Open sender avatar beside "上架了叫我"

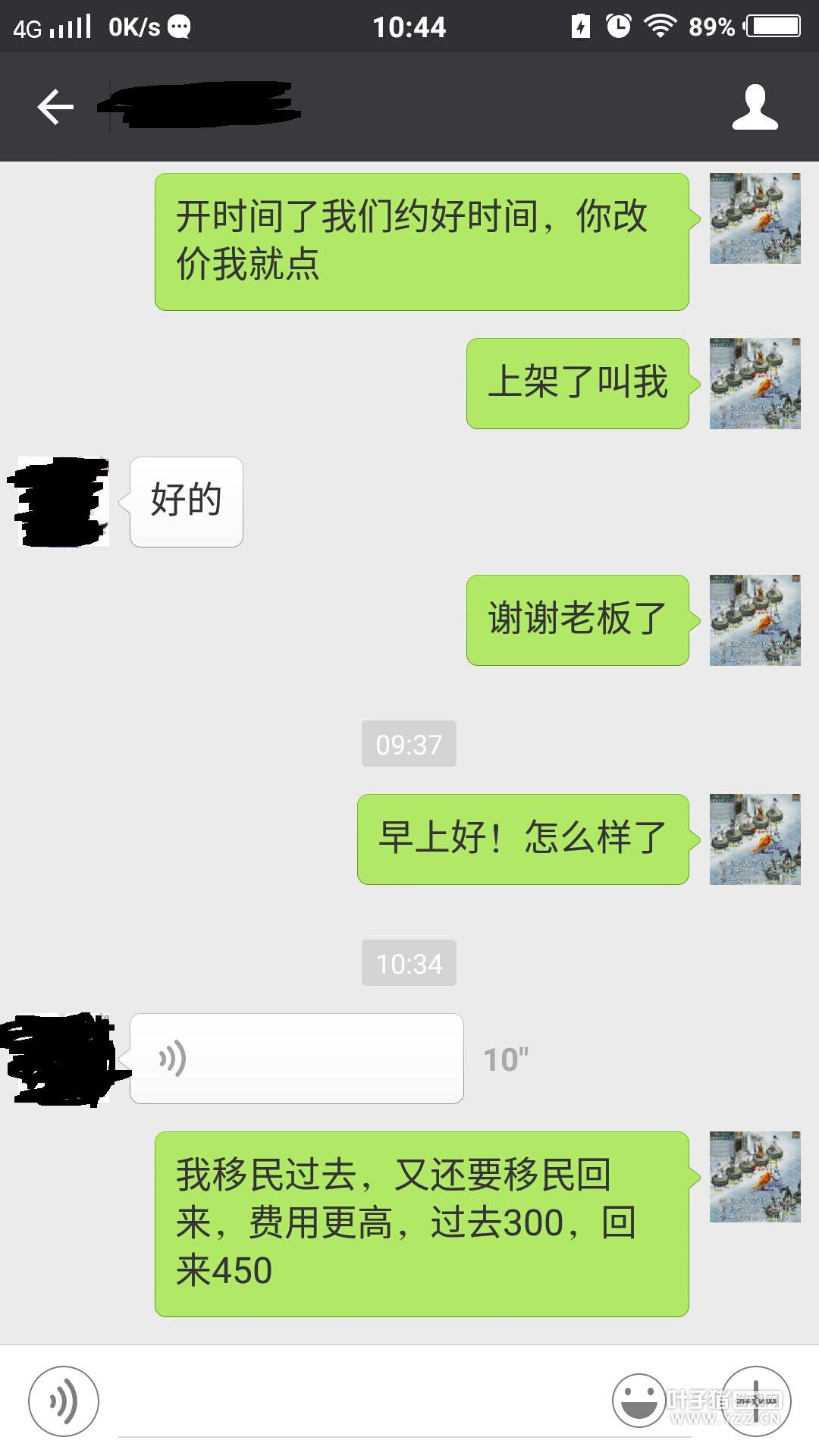point(755,384)
